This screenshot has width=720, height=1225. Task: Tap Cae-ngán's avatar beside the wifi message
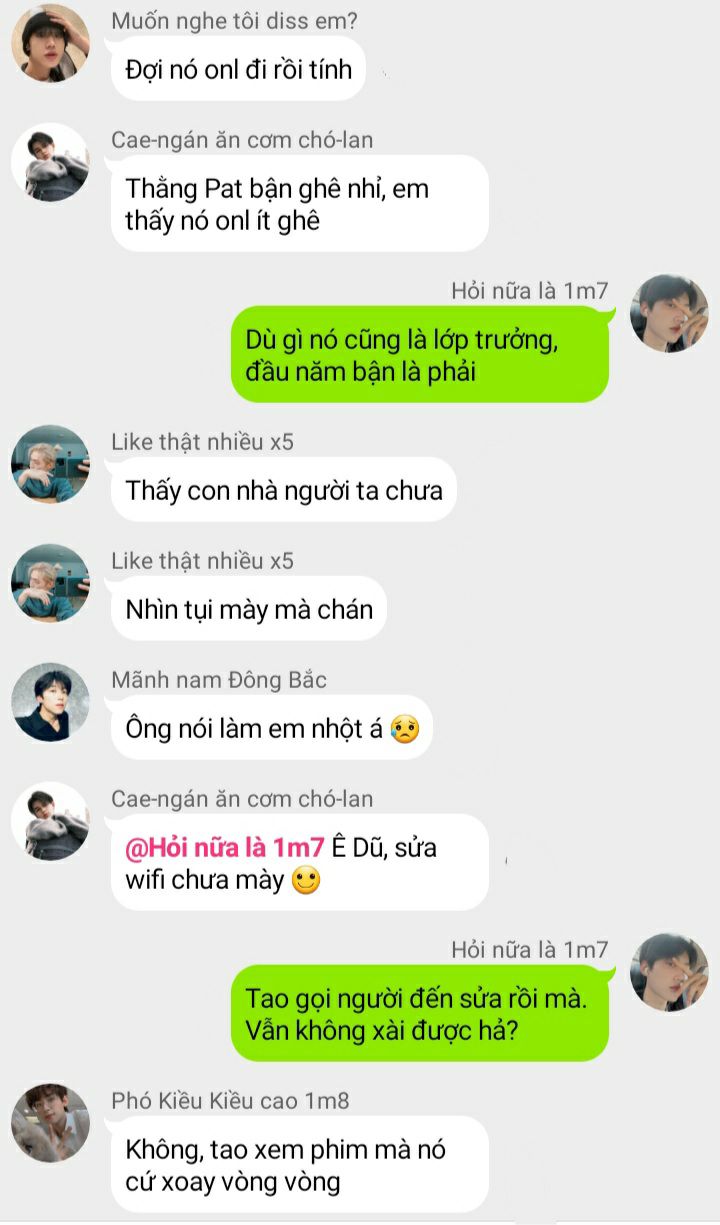50,821
